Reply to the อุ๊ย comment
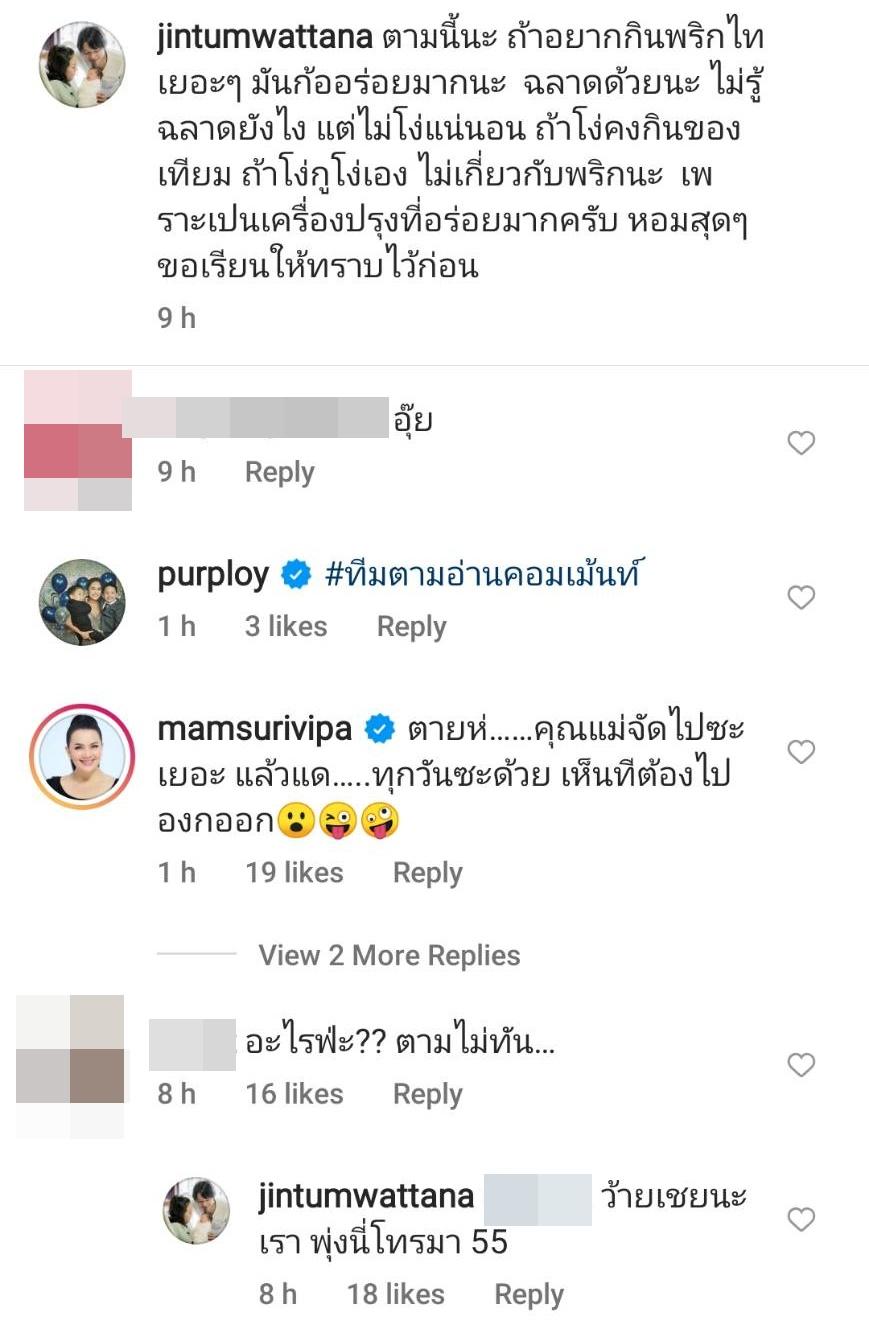This screenshot has width=869, height=1329. coord(279,472)
